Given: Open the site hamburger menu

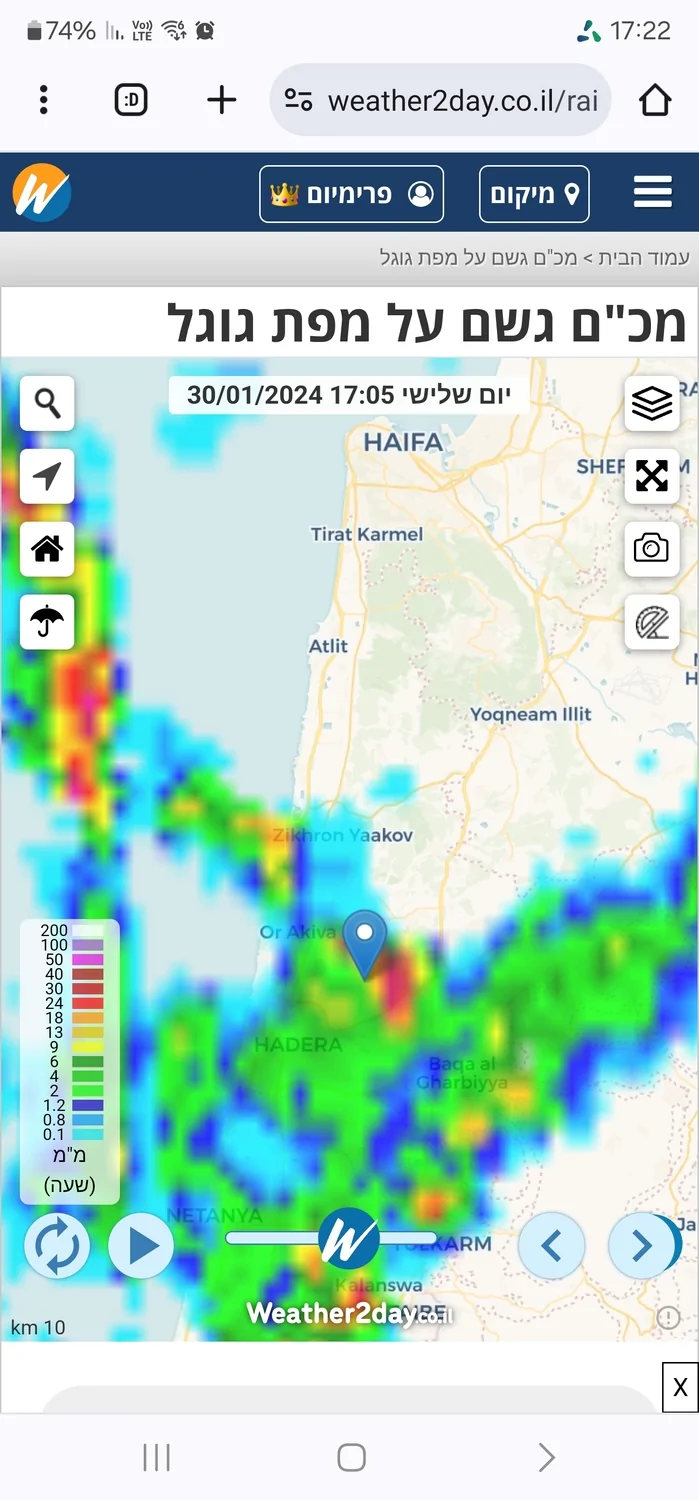Looking at the screenshot, I should [652, 192].
